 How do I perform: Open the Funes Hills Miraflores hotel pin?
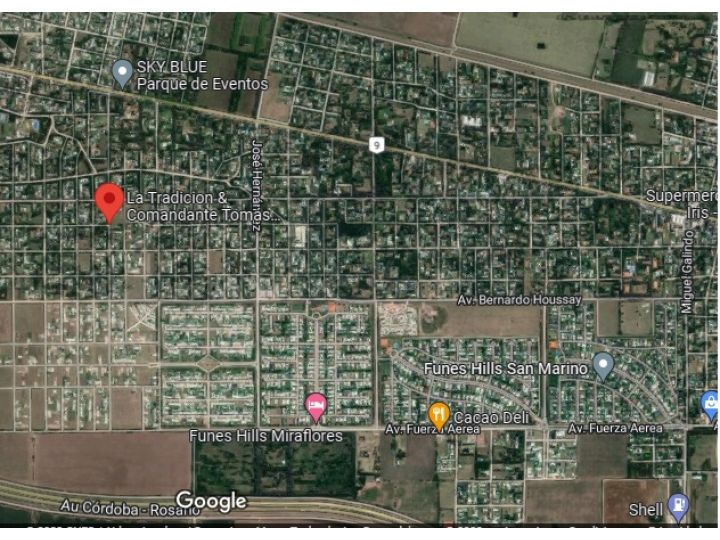click(316, 406)
